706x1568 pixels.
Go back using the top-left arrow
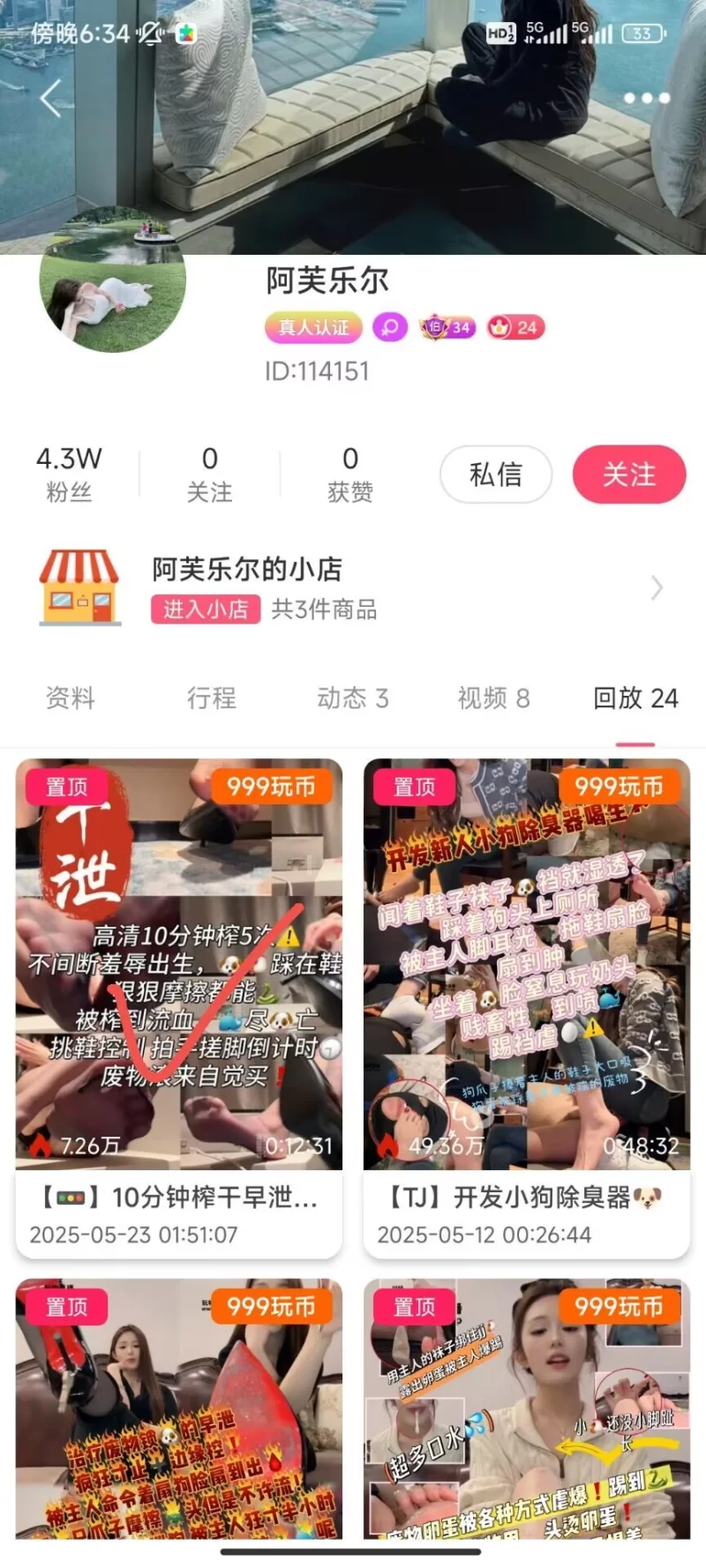[x=51, y=98]
